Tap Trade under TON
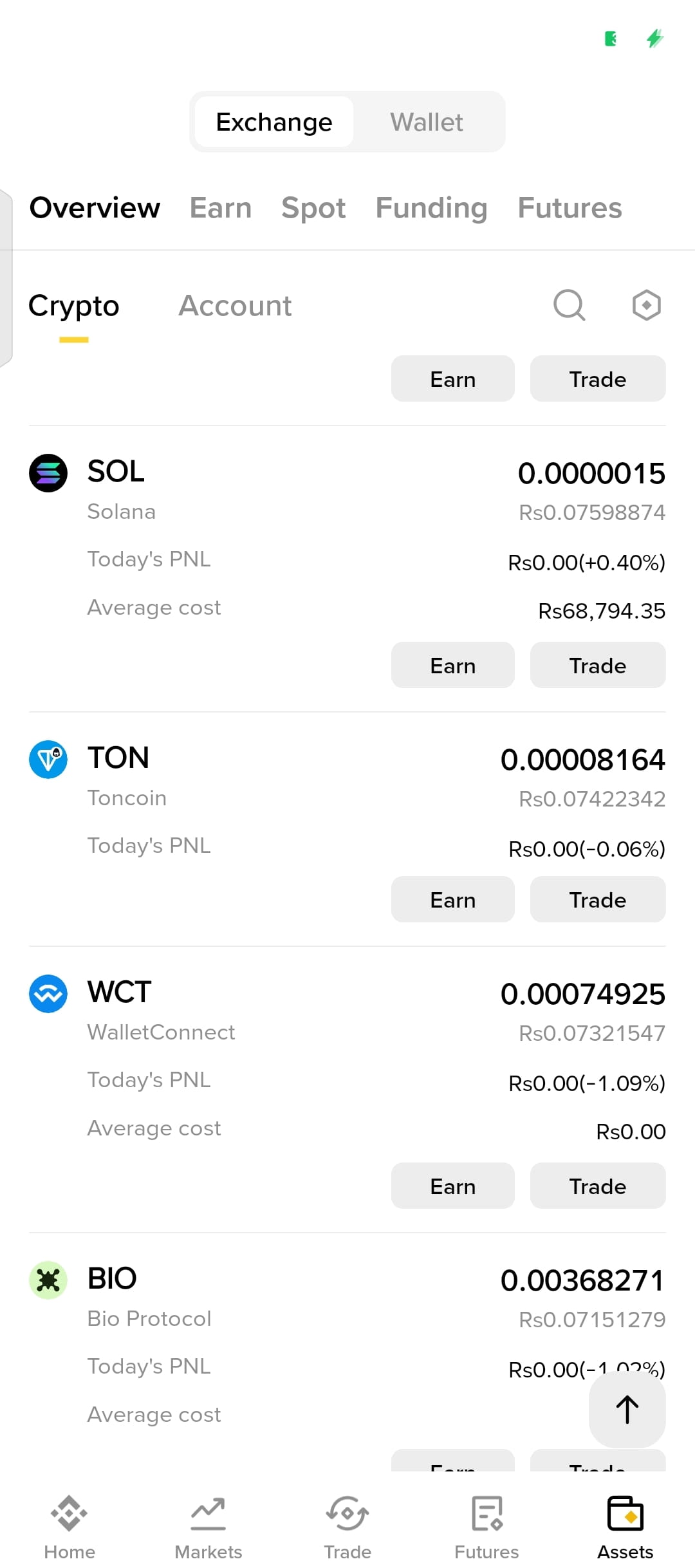The height and width of the screenshot is (1568, 695). tap(598, 899)
